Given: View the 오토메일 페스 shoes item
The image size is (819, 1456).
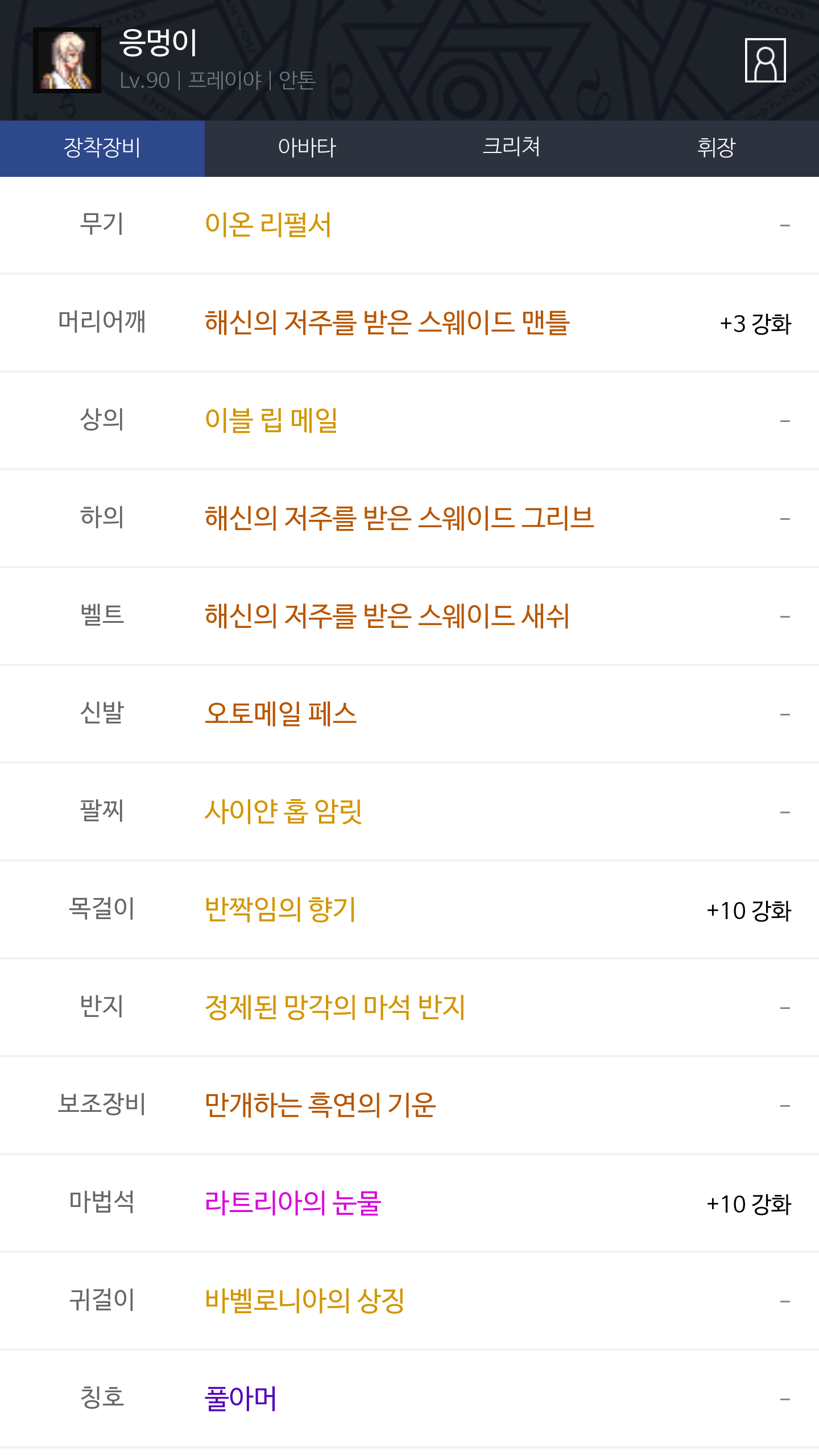Looking at the screenshot, I should (280, 714).
